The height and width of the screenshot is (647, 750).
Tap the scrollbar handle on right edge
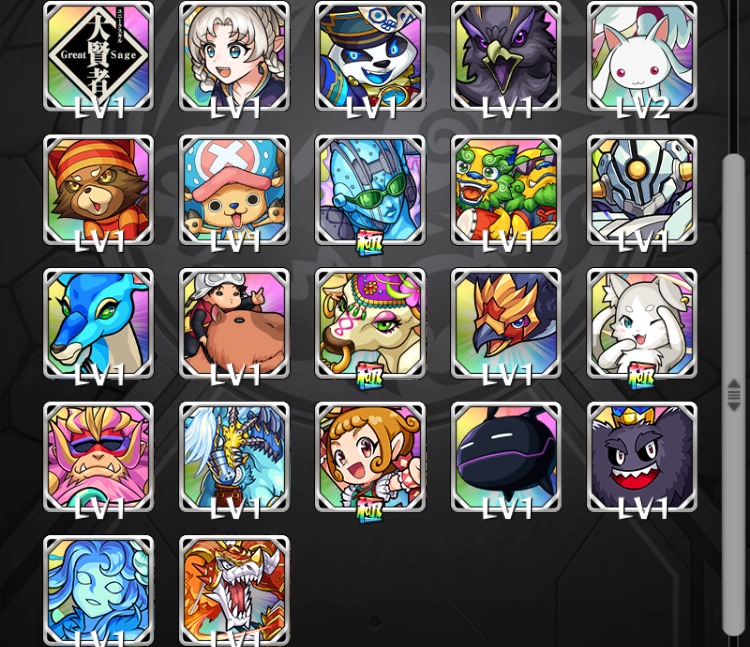click(x=734, y=394)
